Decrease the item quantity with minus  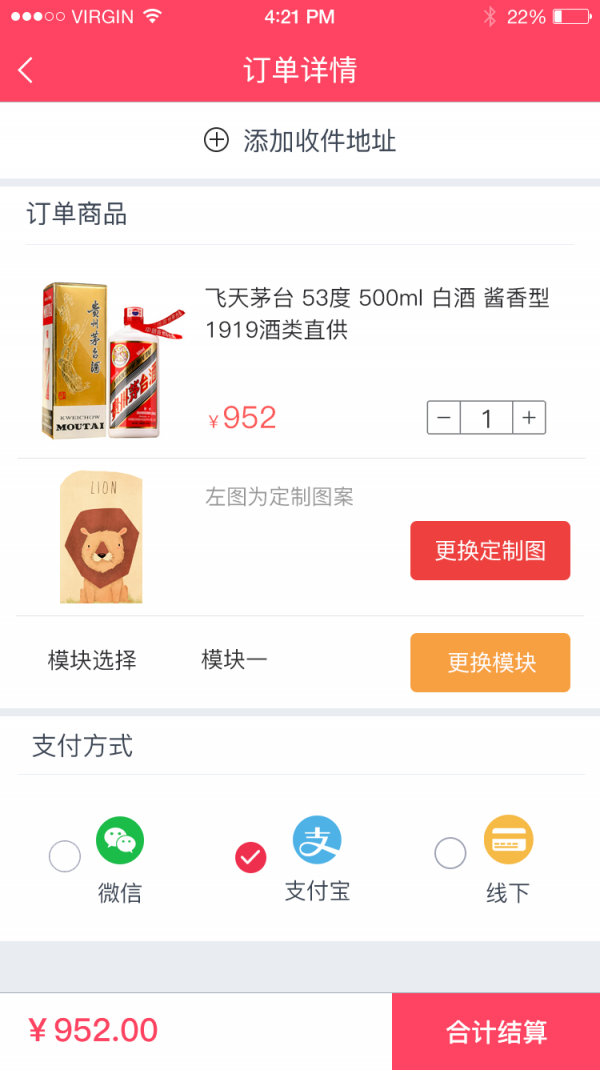pos(444,417)
